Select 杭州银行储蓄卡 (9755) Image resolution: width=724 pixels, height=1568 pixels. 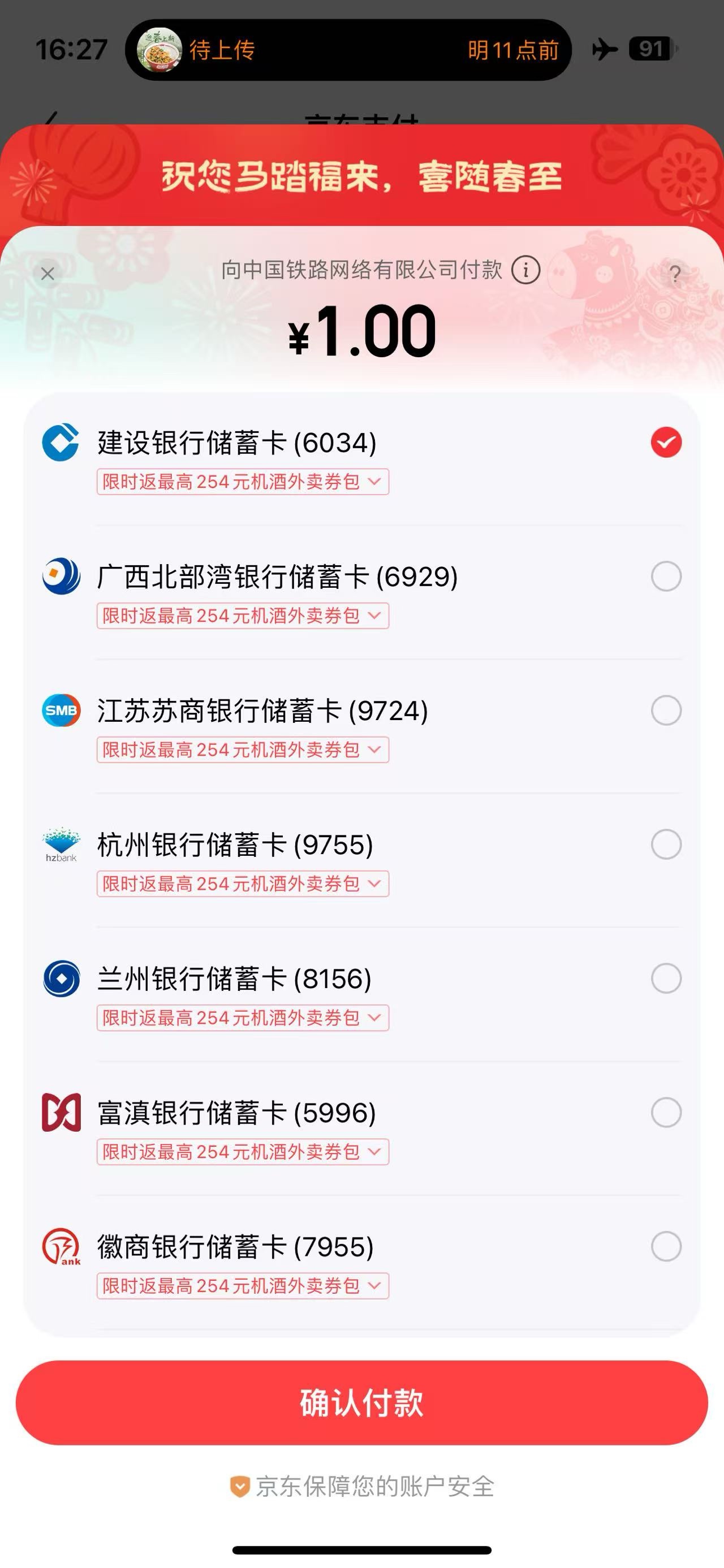666,844
